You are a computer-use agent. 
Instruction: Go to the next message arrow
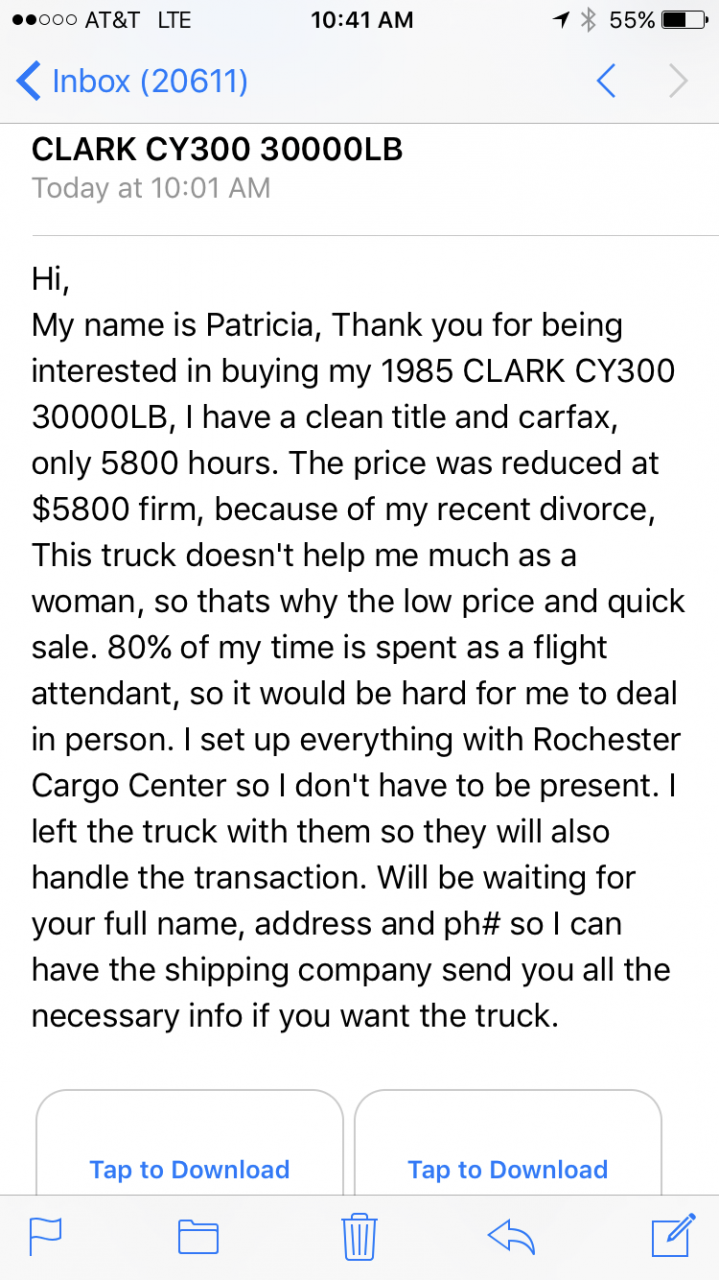(x=679, y=81)
